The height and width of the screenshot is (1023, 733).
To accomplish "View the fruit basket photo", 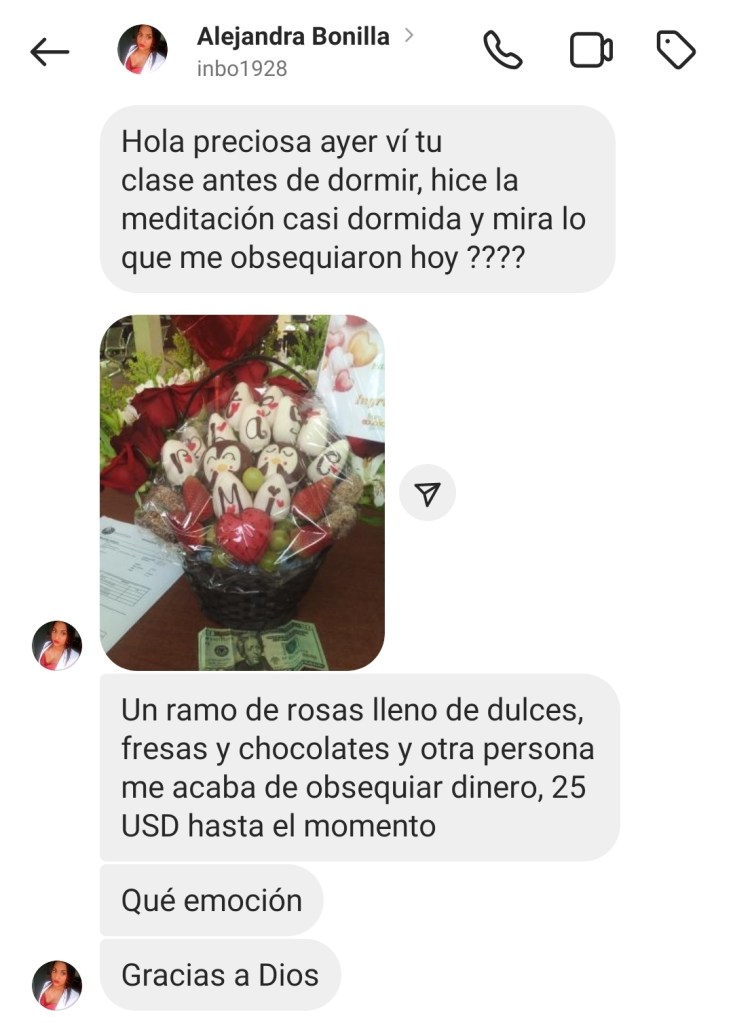I will (242, 492).
